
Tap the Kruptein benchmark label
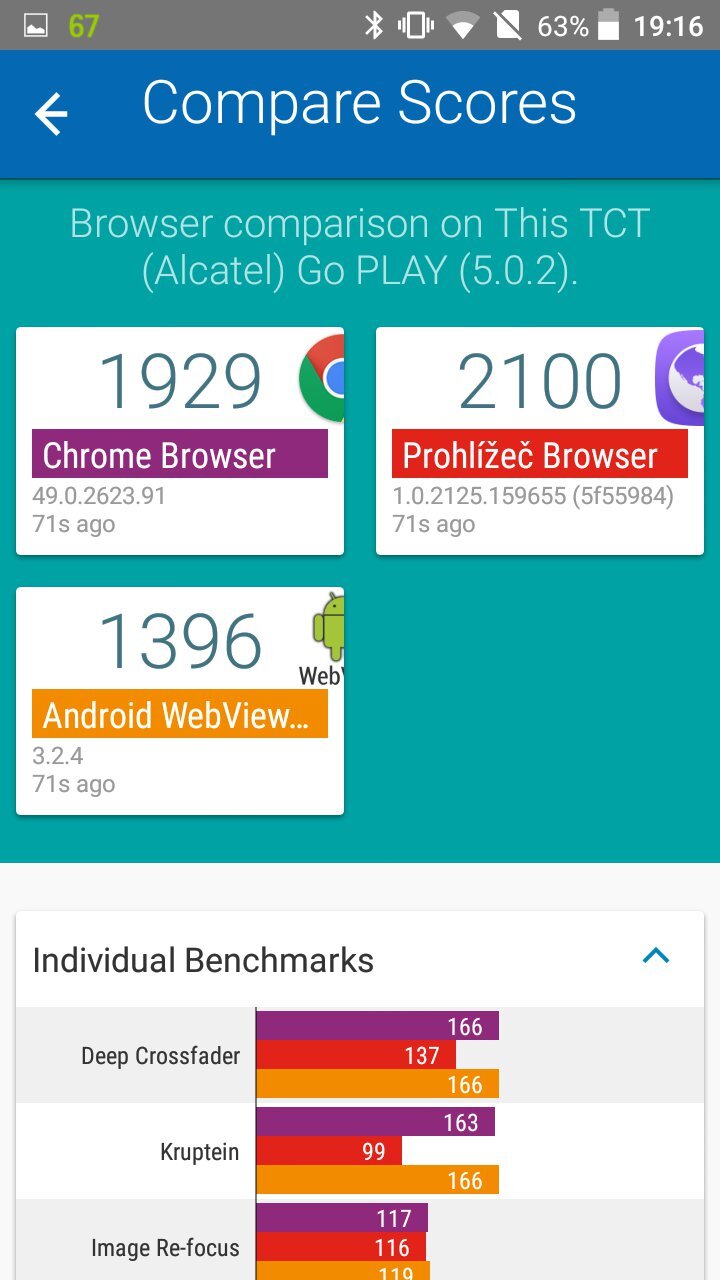(x=199, y=1151)
